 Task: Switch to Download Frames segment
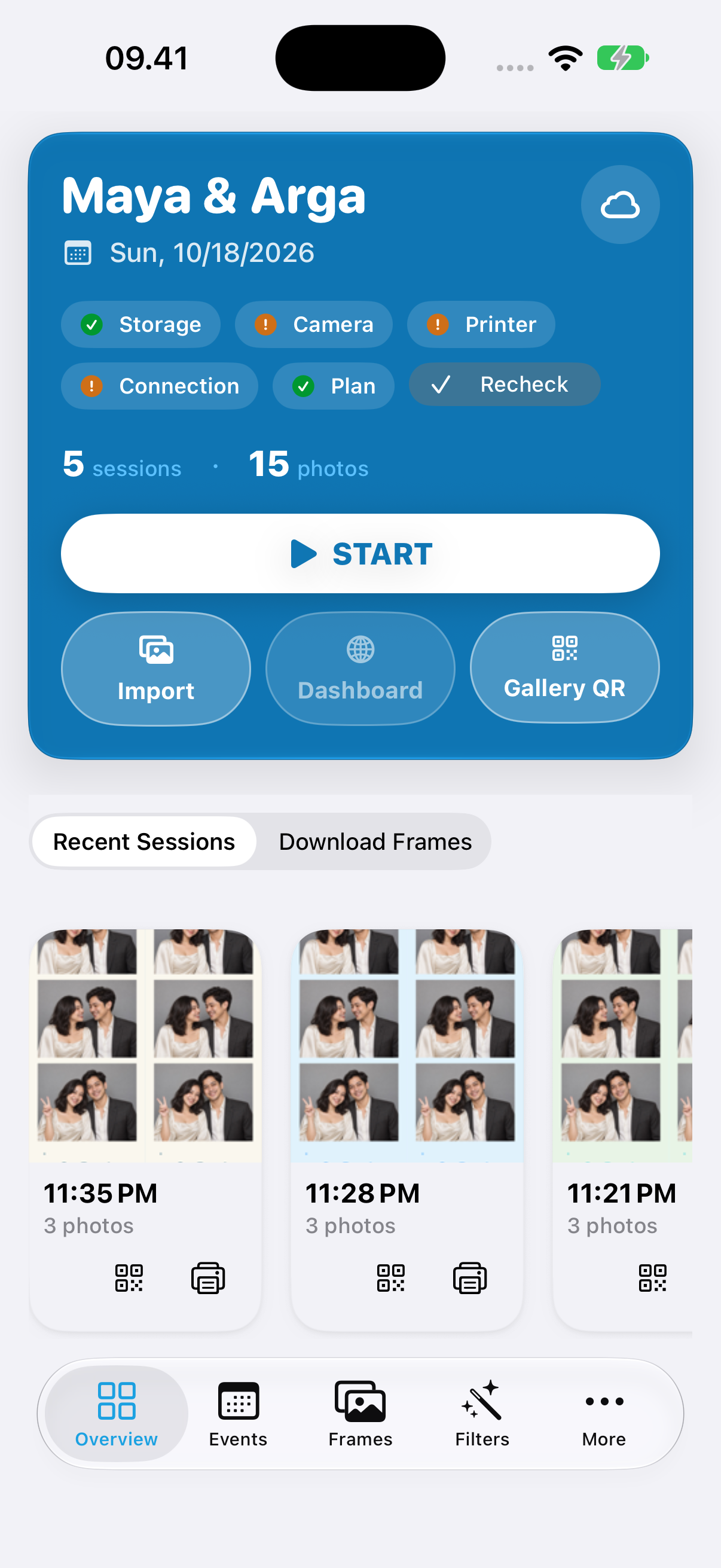pos(375,841)
